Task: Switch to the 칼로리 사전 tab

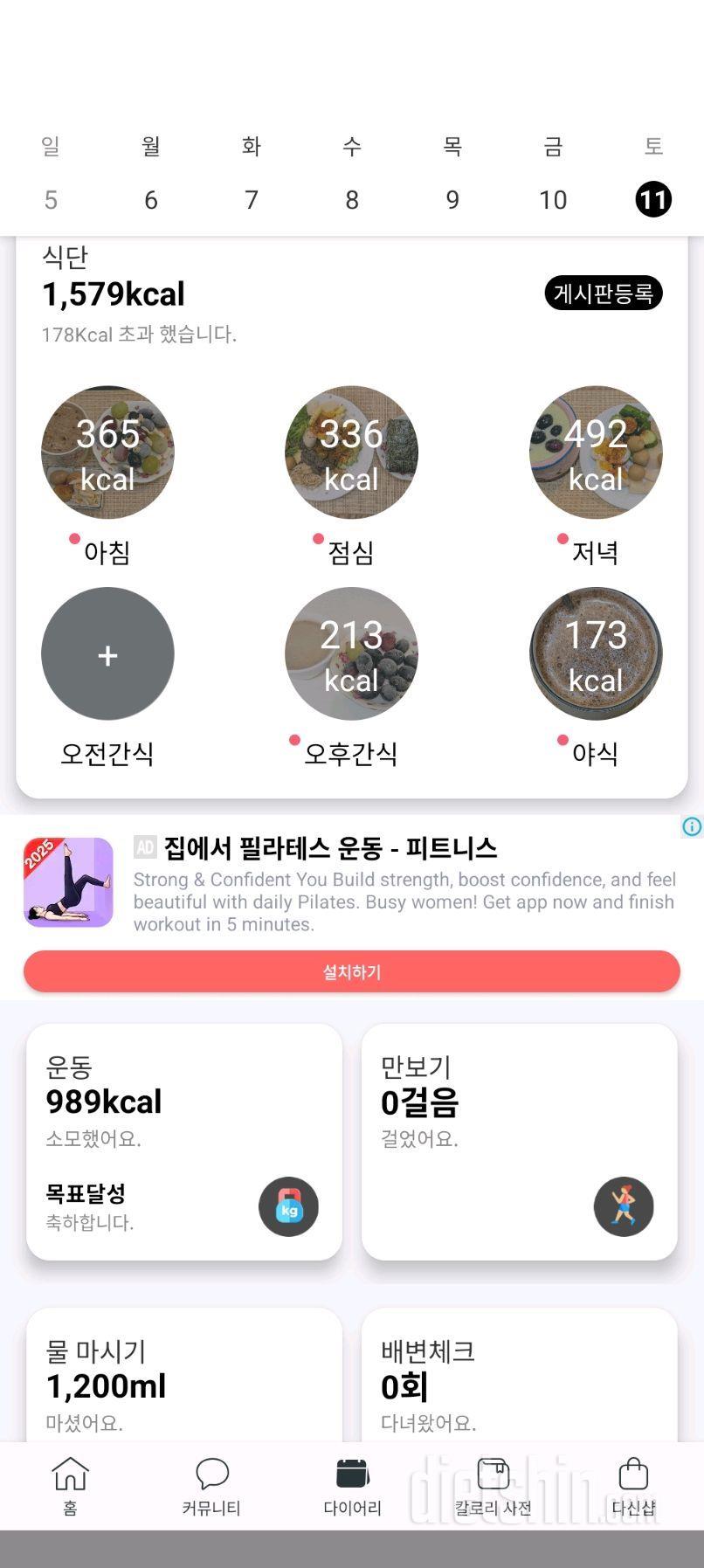Action: 493,1485
